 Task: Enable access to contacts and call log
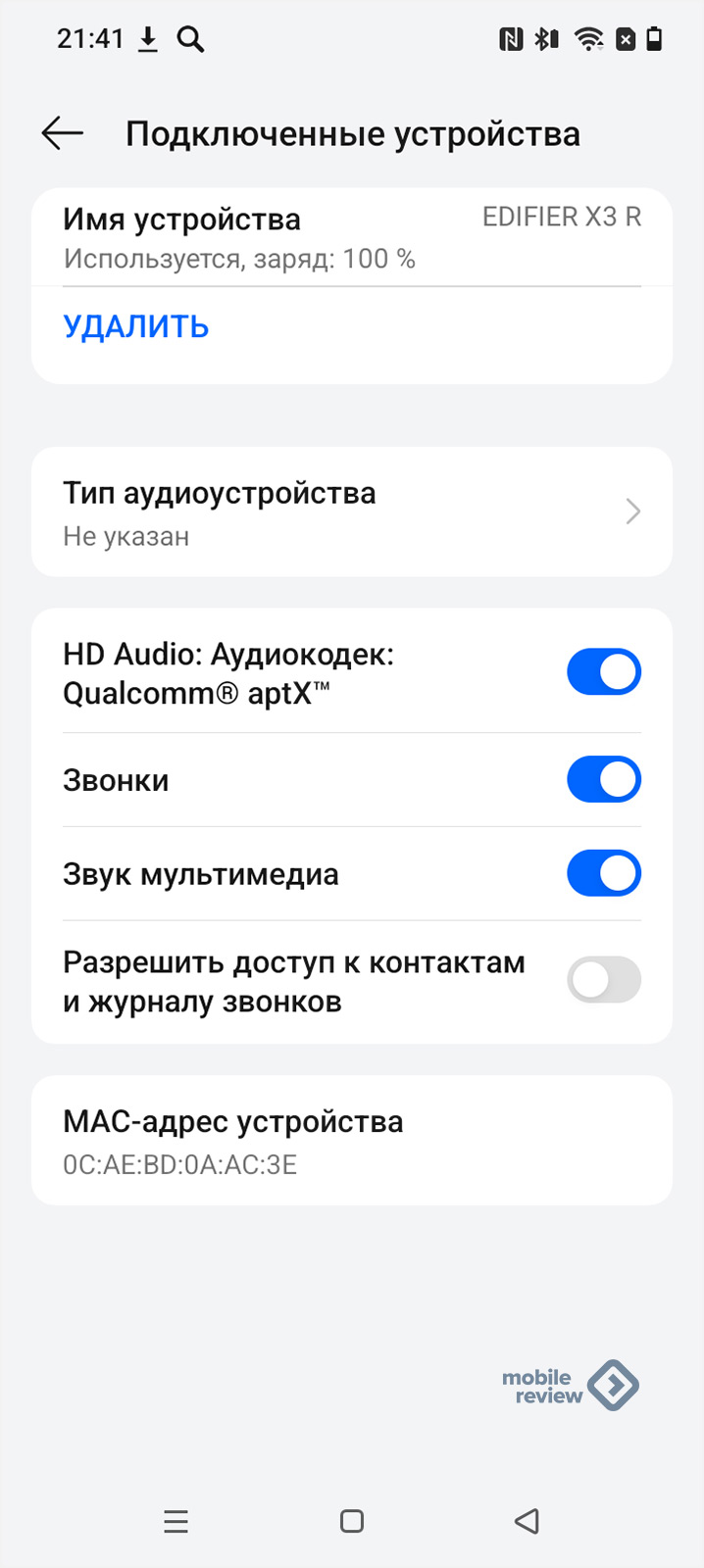click(604, 980)
